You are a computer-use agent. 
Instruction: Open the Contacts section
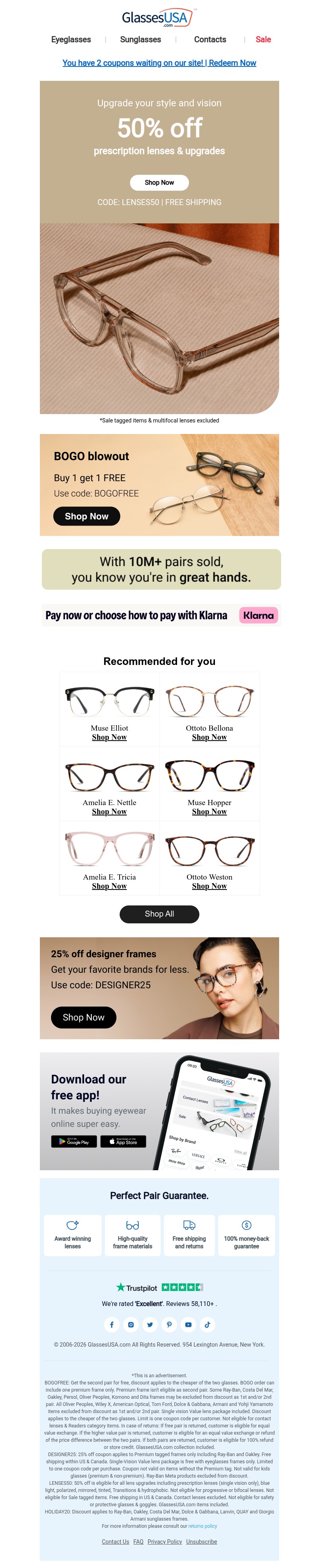[210, 39]
